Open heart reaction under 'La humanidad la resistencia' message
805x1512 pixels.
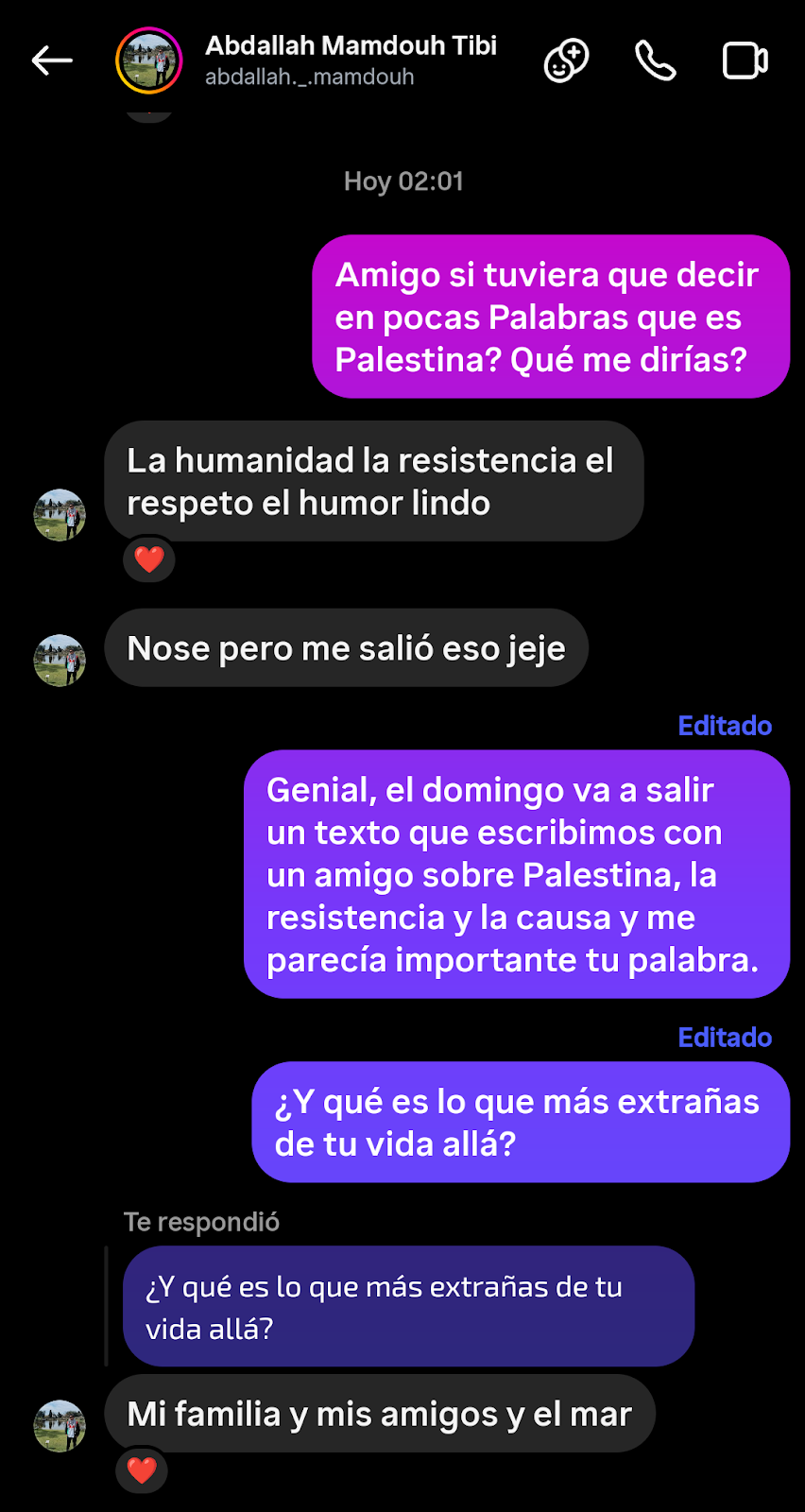149,559
